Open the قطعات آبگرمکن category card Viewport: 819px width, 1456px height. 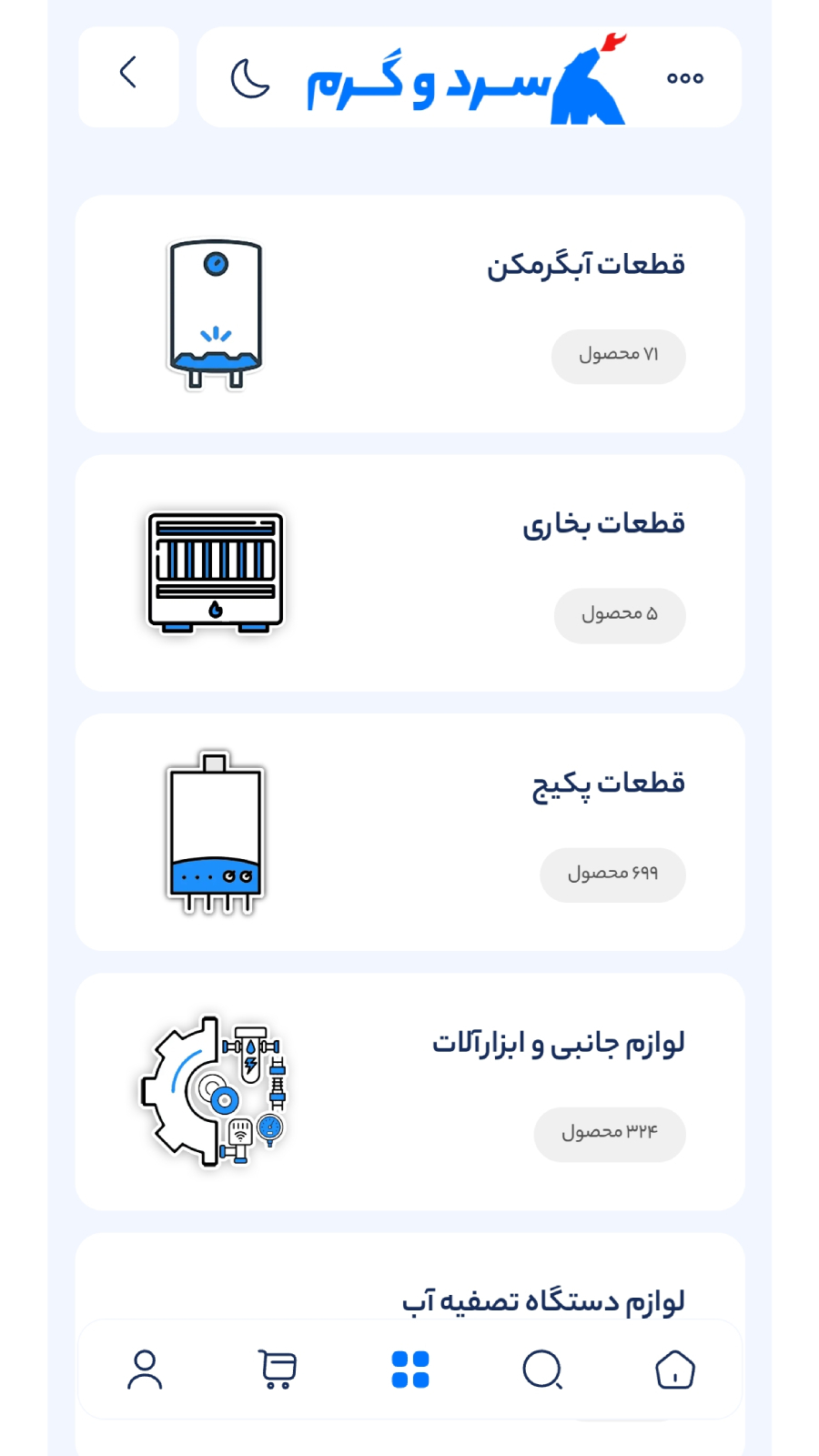coord(409,314)
